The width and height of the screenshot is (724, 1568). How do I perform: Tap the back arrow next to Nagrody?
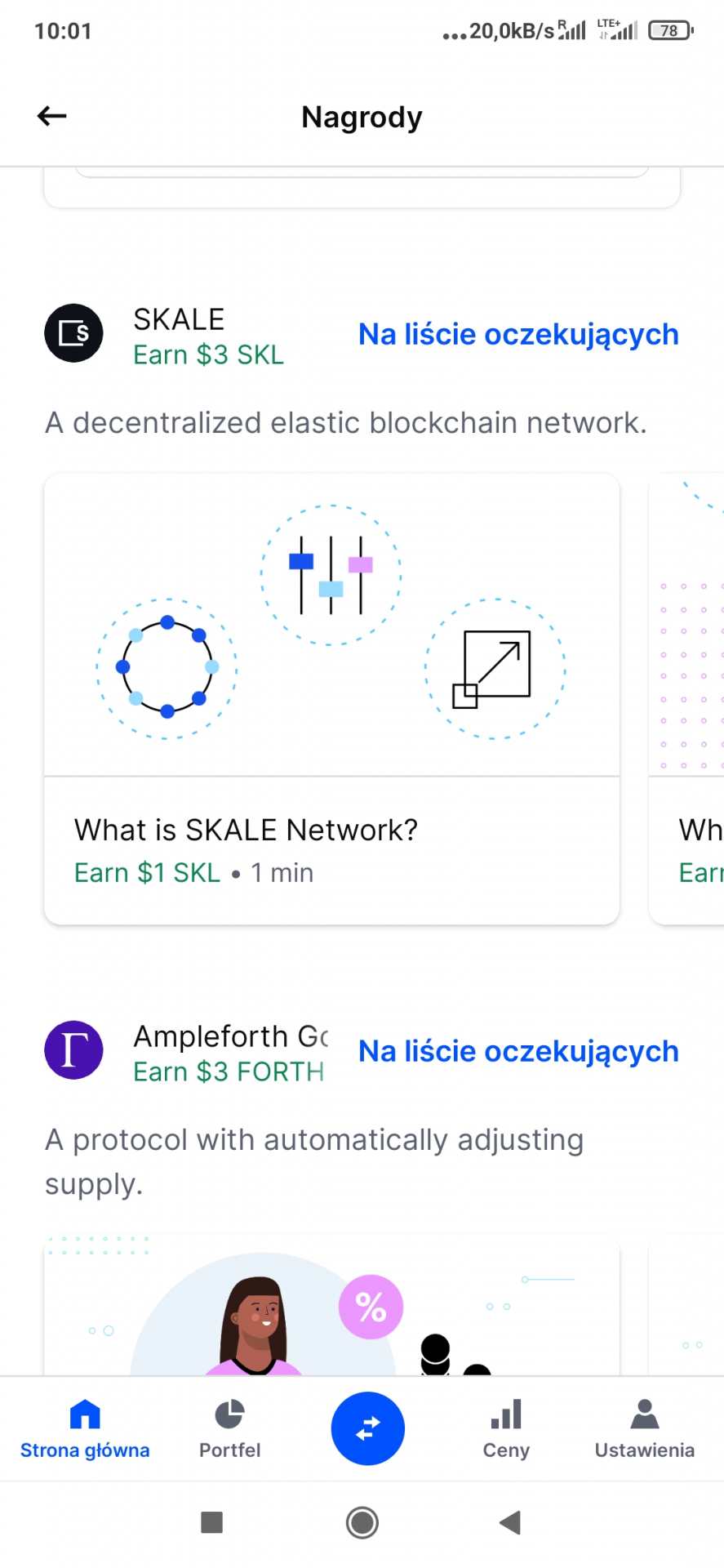click(51, 116)
